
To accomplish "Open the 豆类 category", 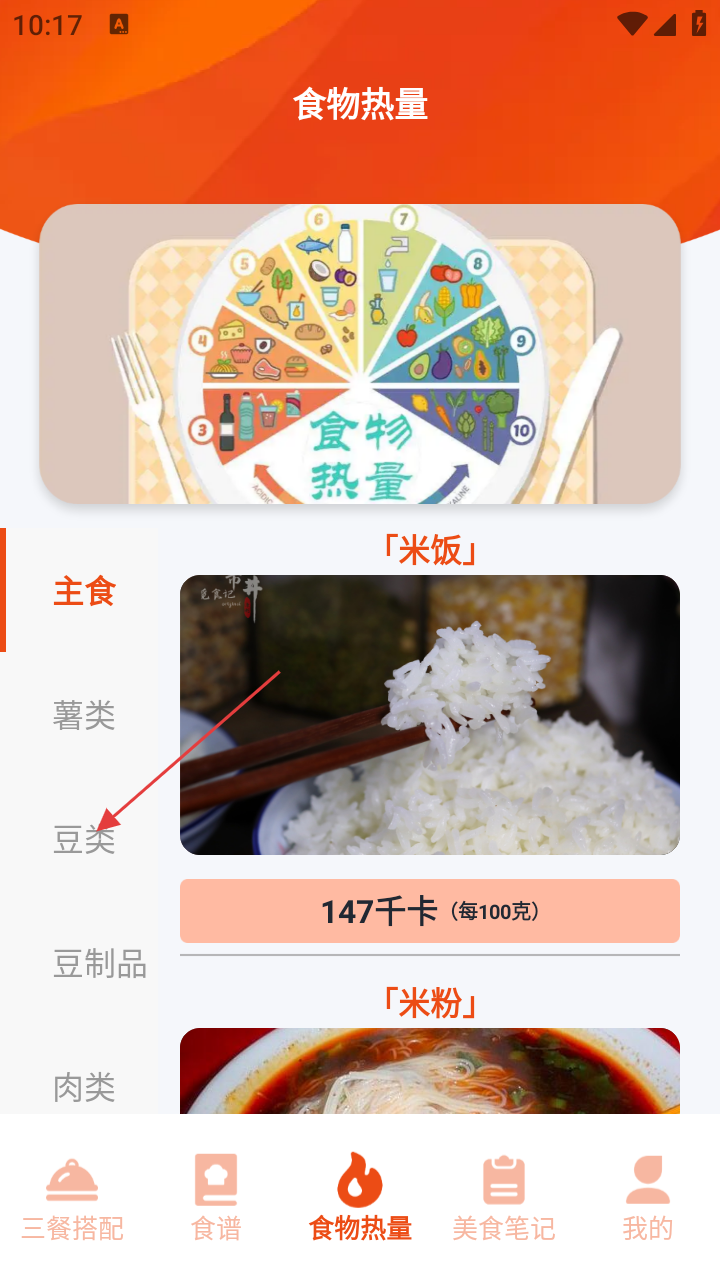I will coord(84,839).
